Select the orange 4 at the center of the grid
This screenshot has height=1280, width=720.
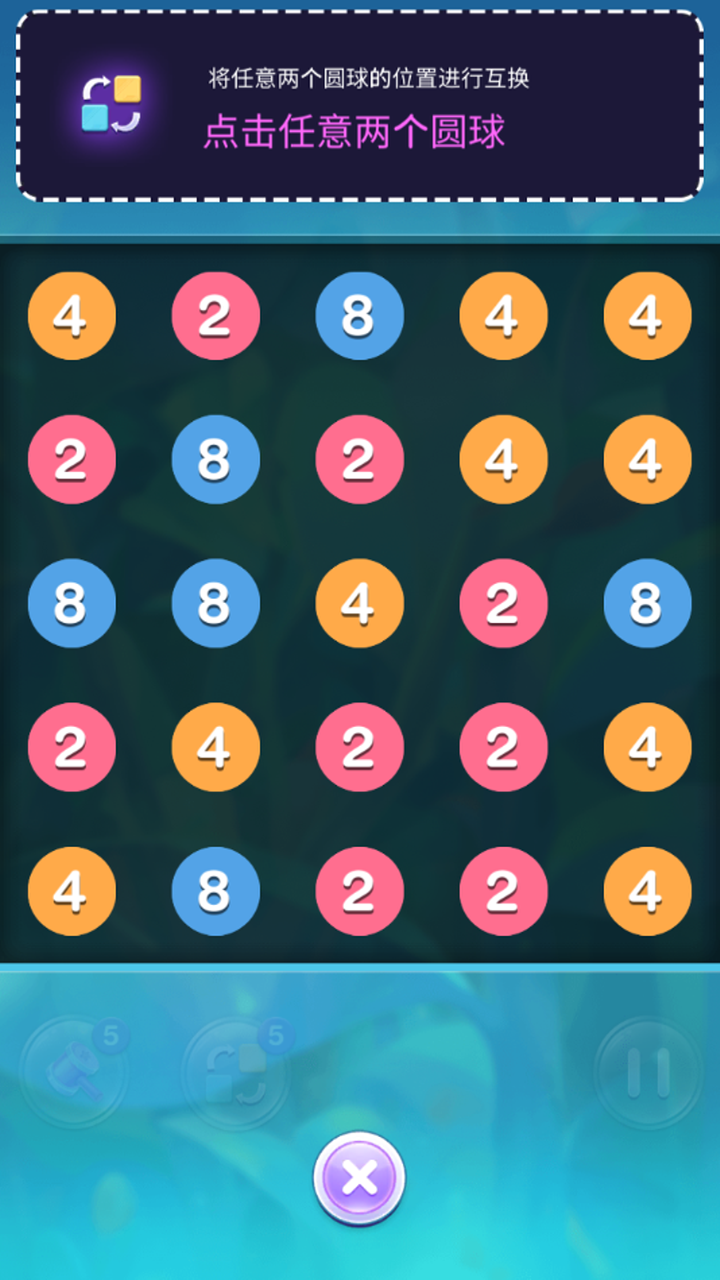click(360, 603)
